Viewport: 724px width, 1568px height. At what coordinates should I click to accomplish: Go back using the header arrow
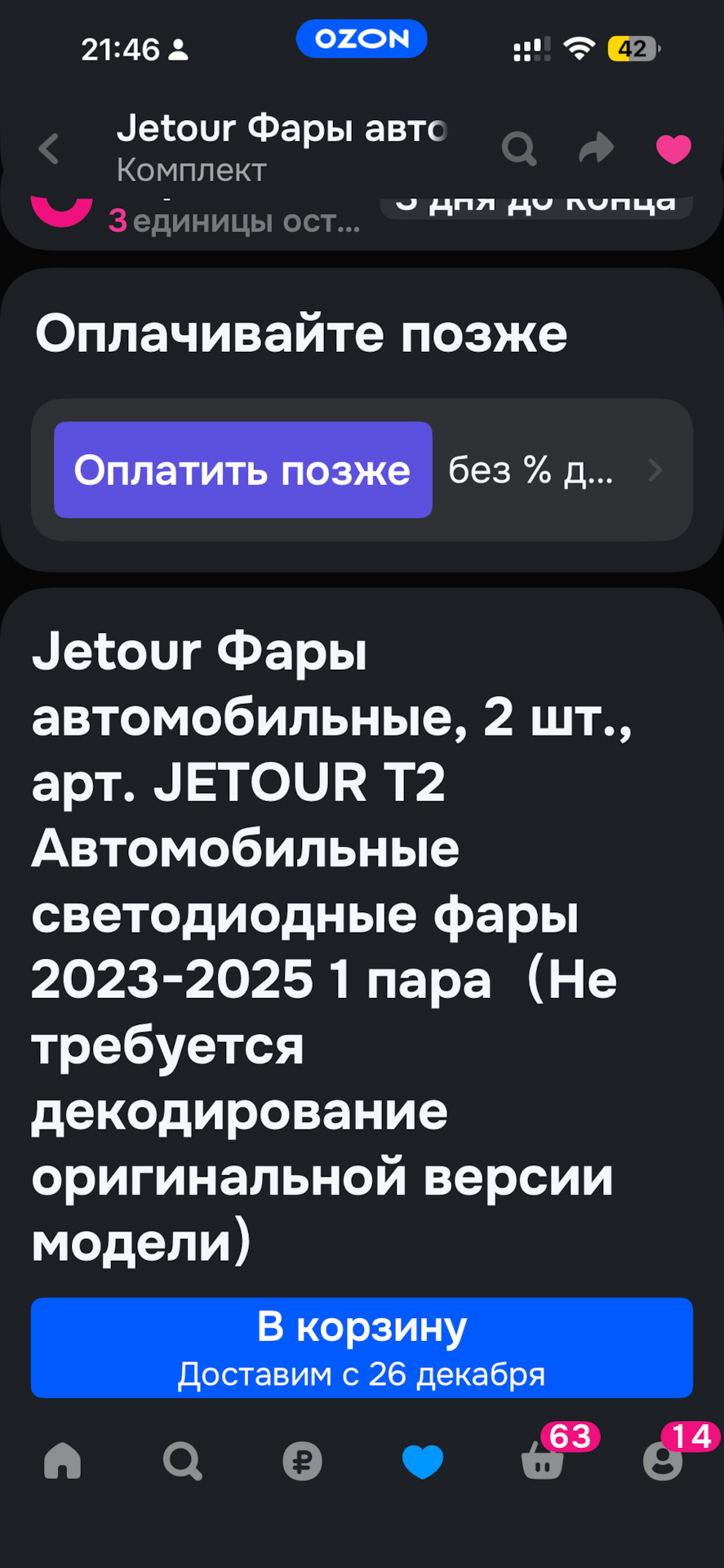pos(49,149)
